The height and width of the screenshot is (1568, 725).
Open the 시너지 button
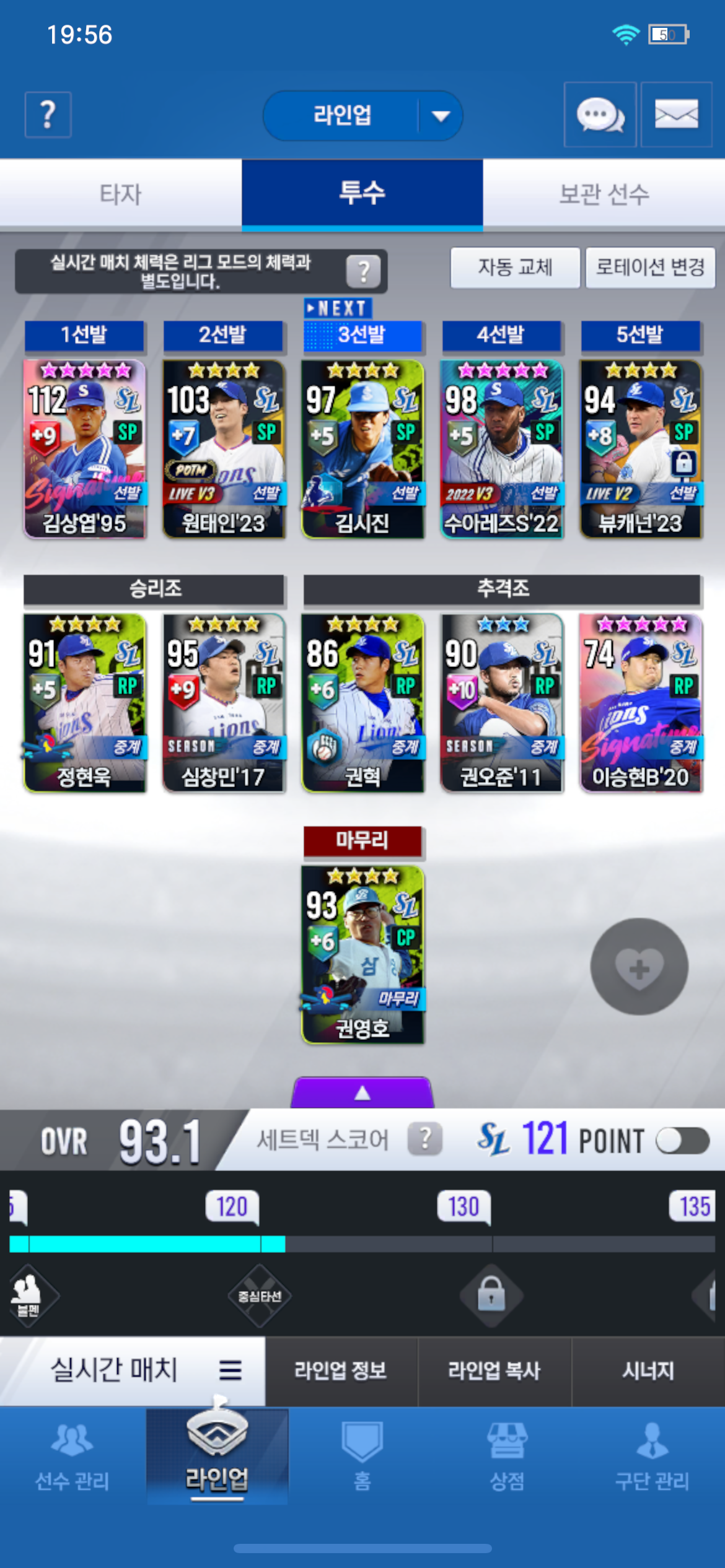coord(648,1370)
